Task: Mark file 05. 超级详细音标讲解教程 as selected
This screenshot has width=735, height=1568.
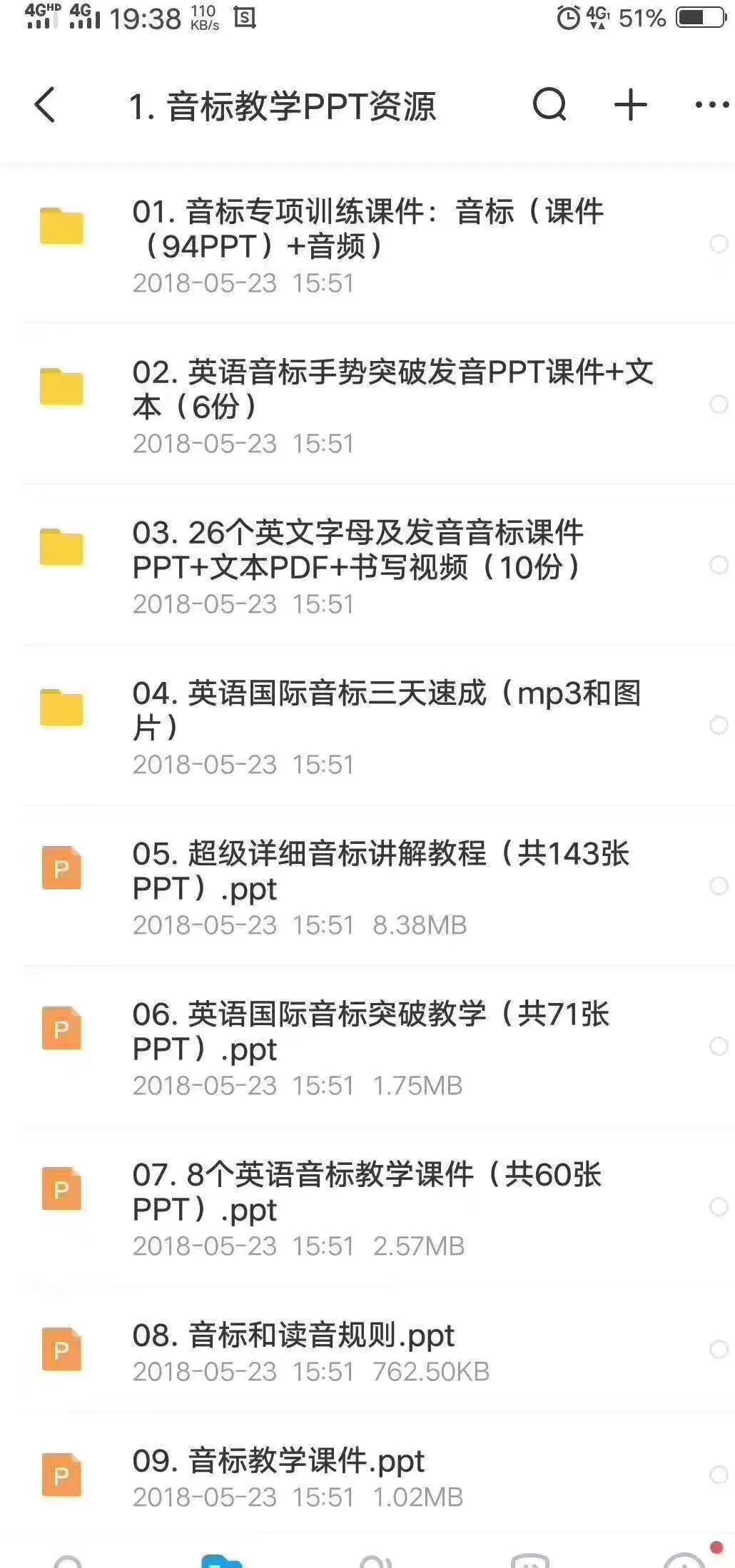Action: (719, 886)
